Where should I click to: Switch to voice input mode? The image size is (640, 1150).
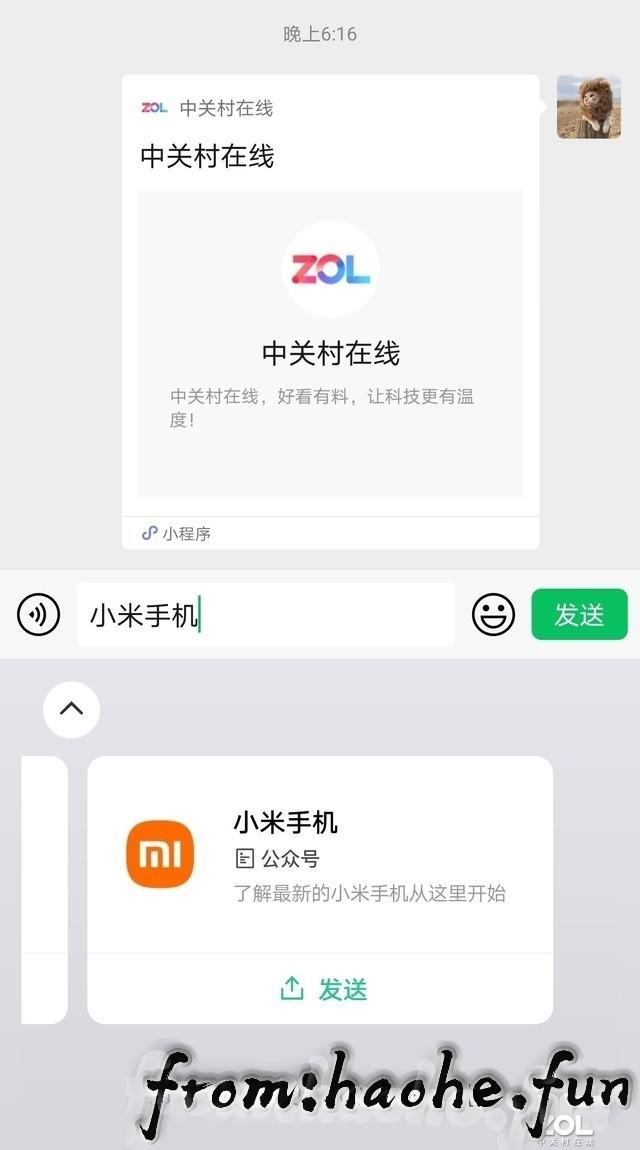pyautogui.click(x=39, y=614)
